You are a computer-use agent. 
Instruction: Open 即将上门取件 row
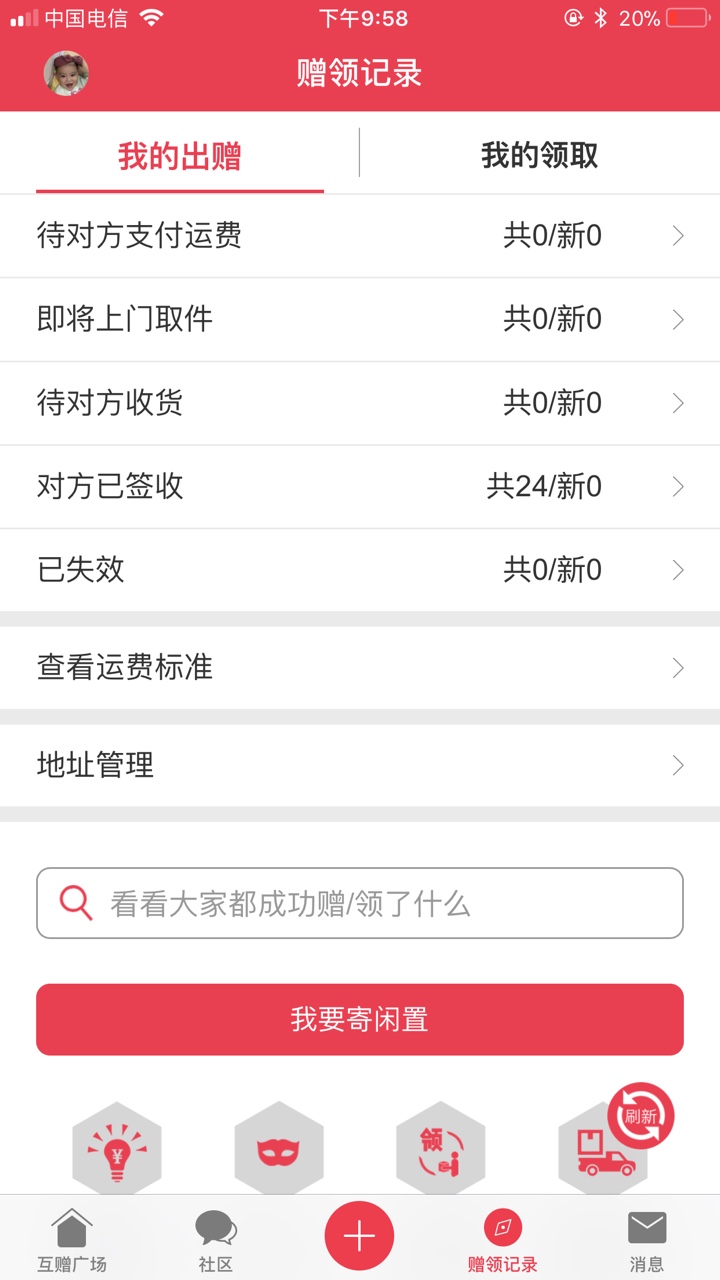(x=360, y=320)
